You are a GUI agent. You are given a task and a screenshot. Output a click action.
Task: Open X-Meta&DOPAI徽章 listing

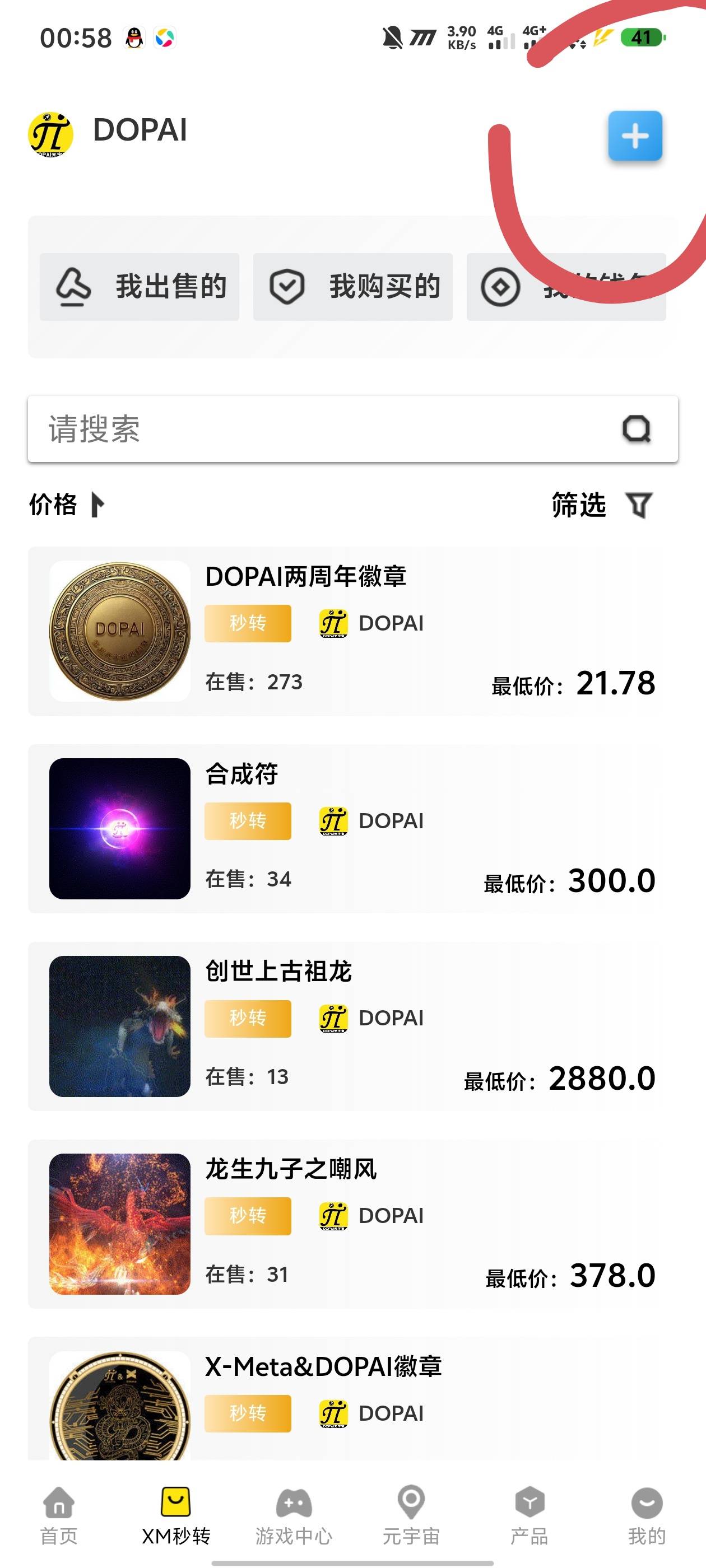(x=352, y=1398)
